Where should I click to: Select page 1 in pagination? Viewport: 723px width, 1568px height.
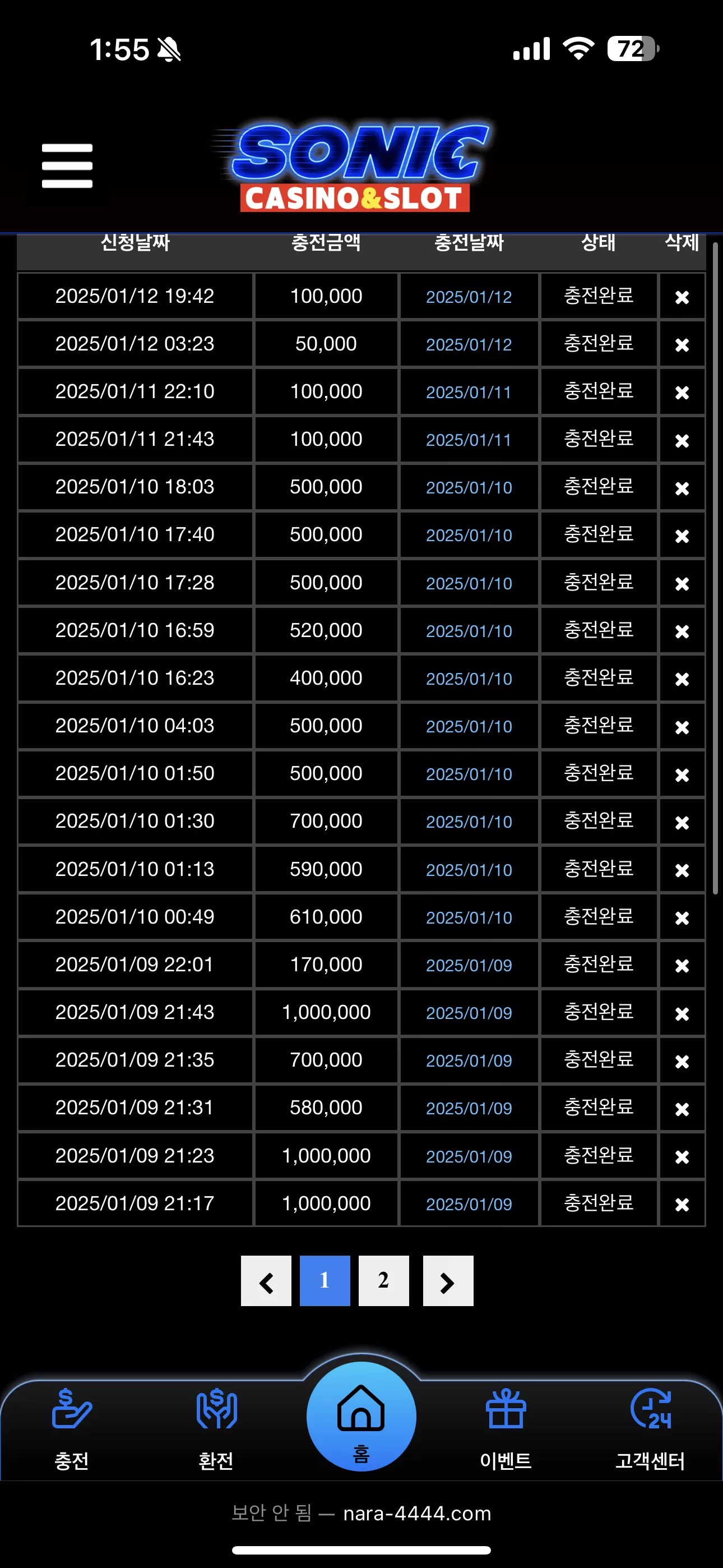tap(325, 1281)
